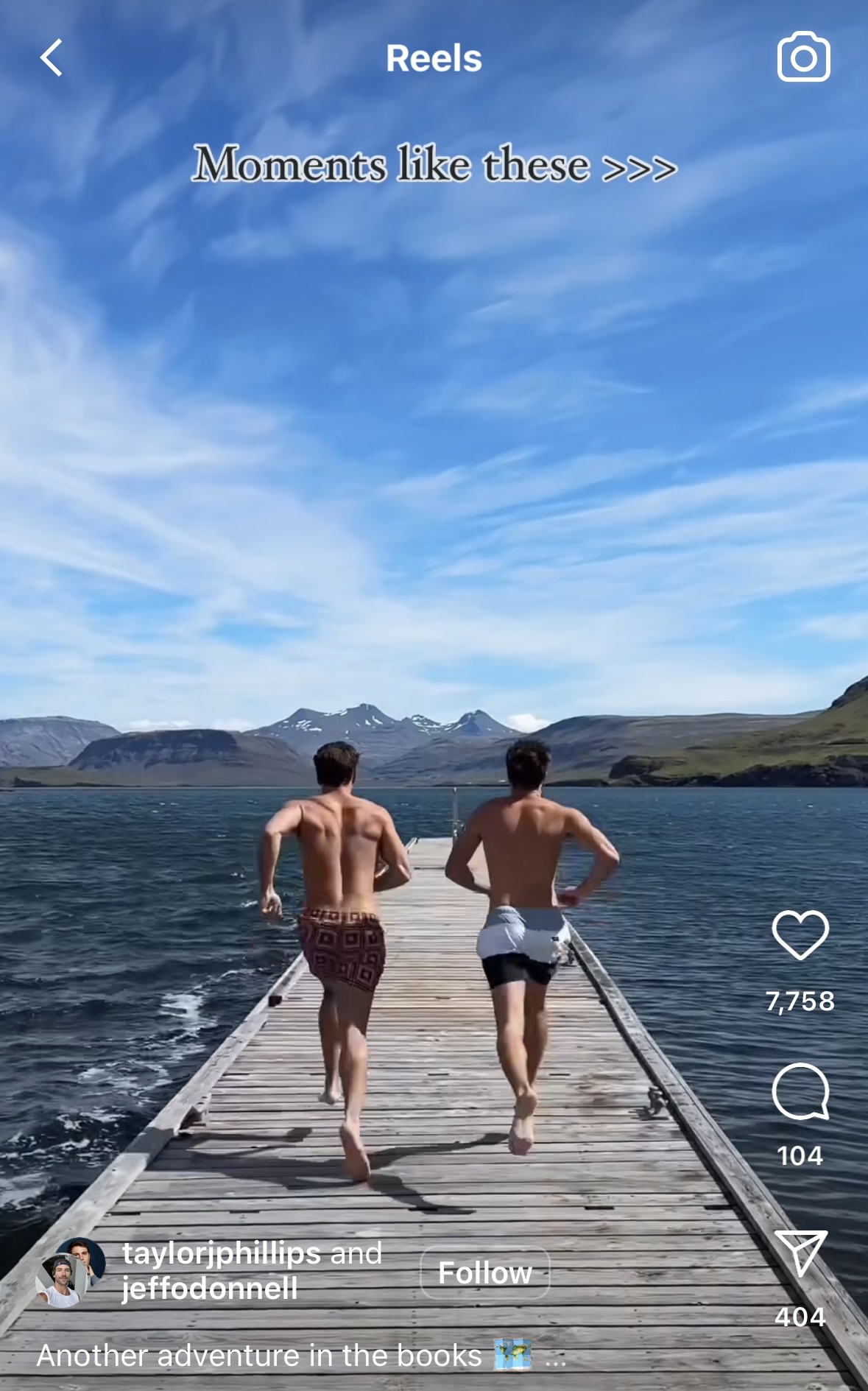
Task: Share this reel via paper plane icon
Action: (x=800, y=1253)
